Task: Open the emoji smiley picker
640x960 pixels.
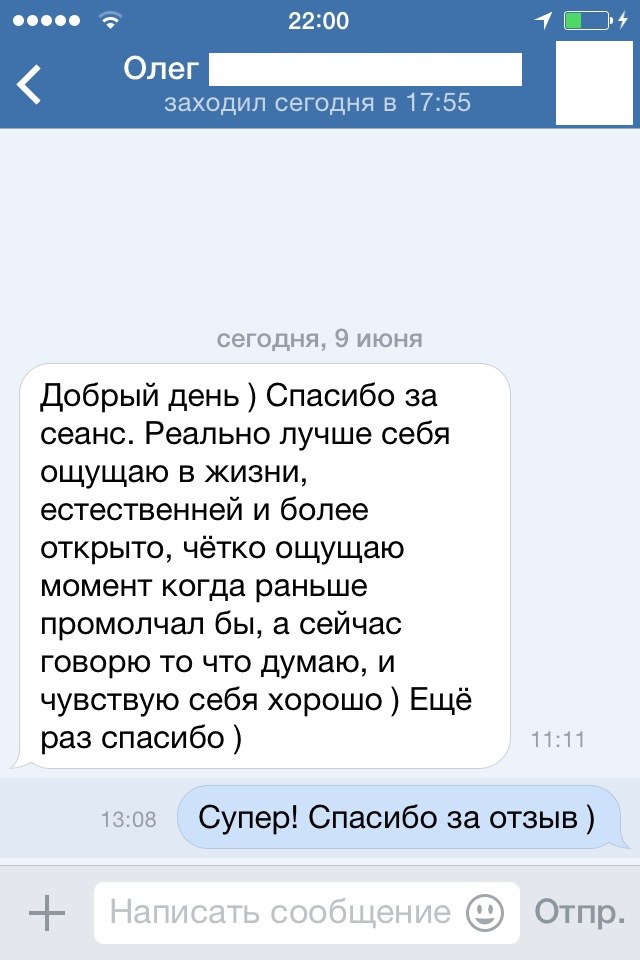Action: (485, 912)
